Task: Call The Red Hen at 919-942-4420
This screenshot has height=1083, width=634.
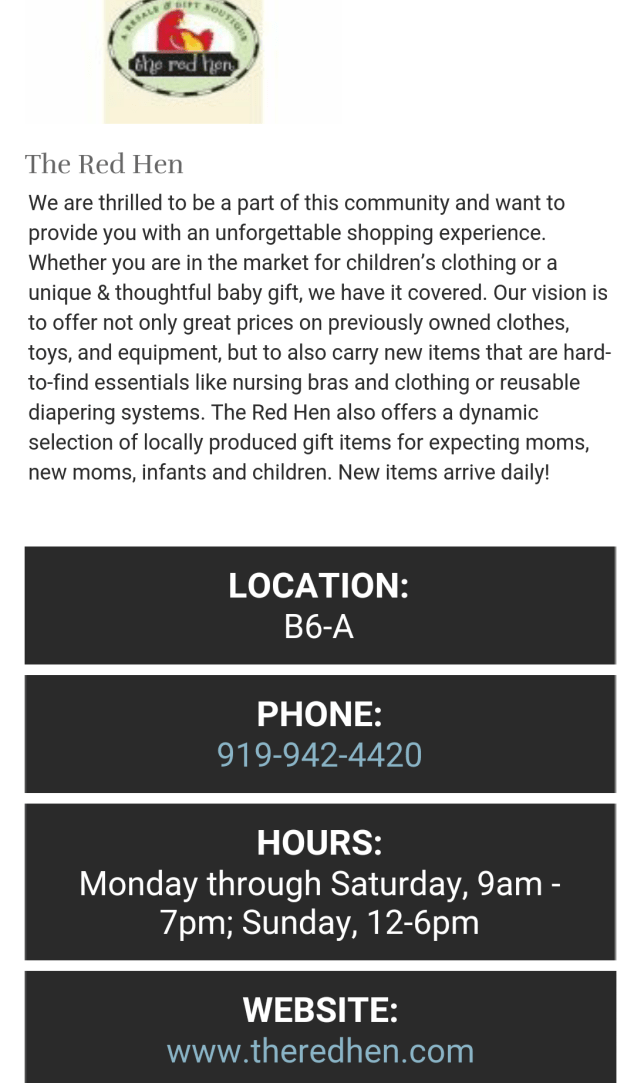Action: [319, 754]
